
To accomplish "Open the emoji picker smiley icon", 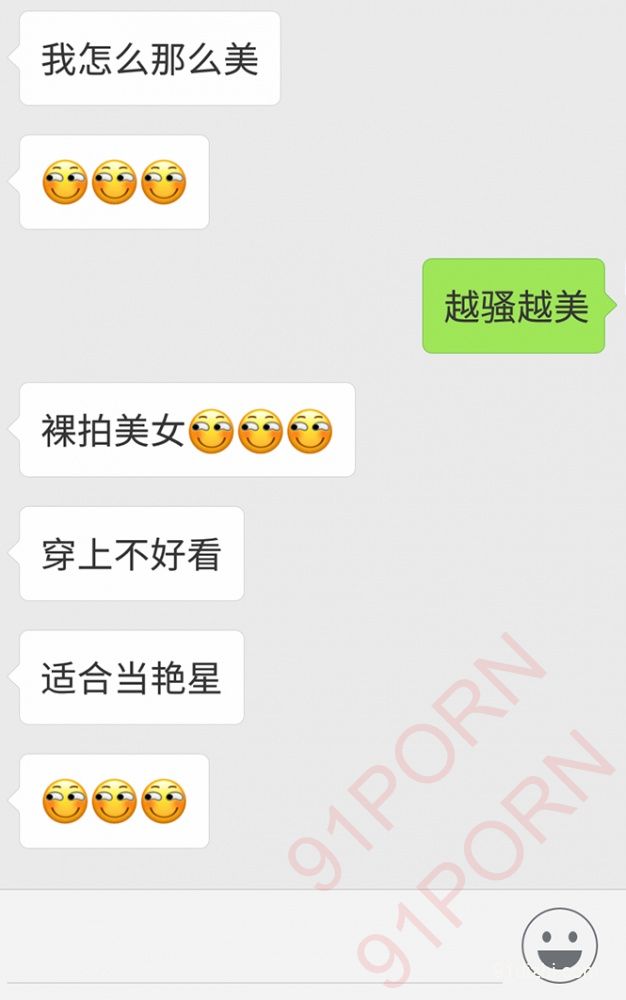I will click(559, 945).
